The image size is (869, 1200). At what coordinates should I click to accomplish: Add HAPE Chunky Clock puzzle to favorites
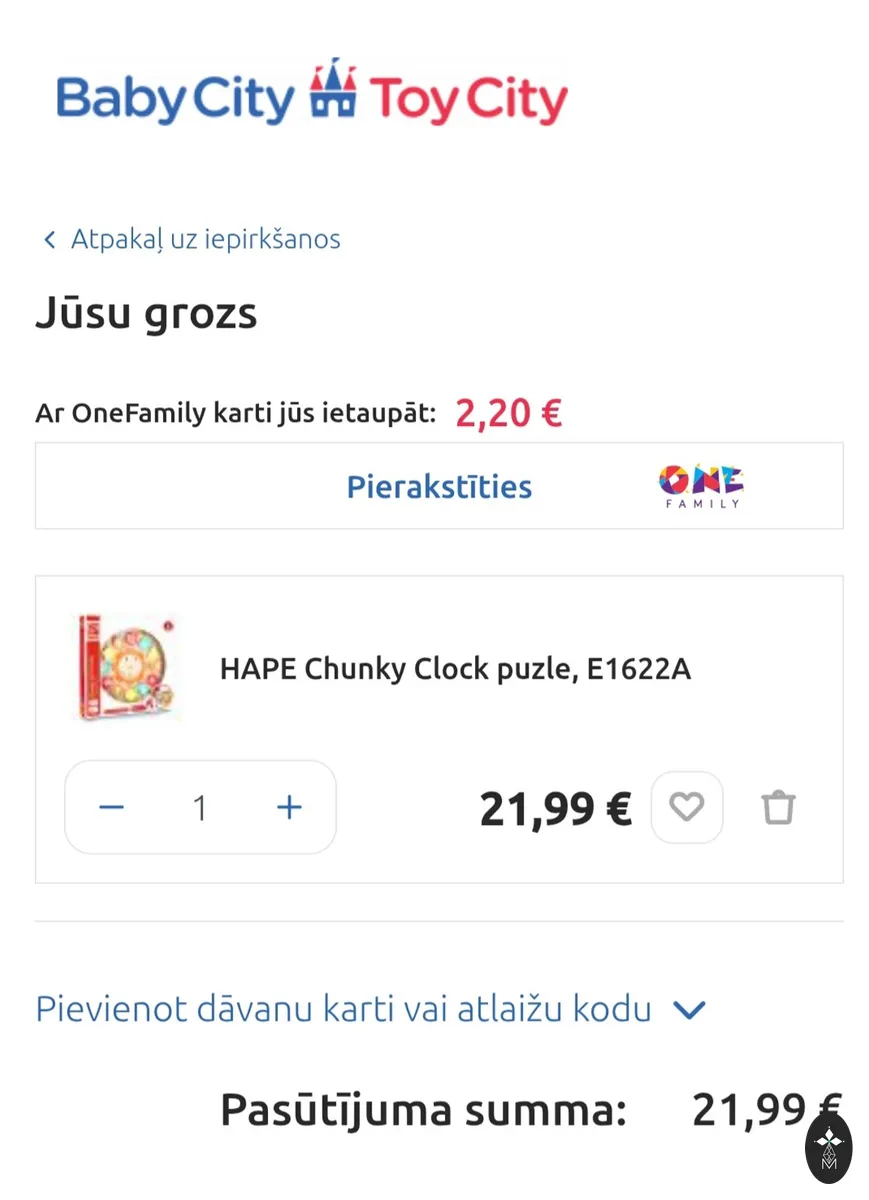[687, 807]
